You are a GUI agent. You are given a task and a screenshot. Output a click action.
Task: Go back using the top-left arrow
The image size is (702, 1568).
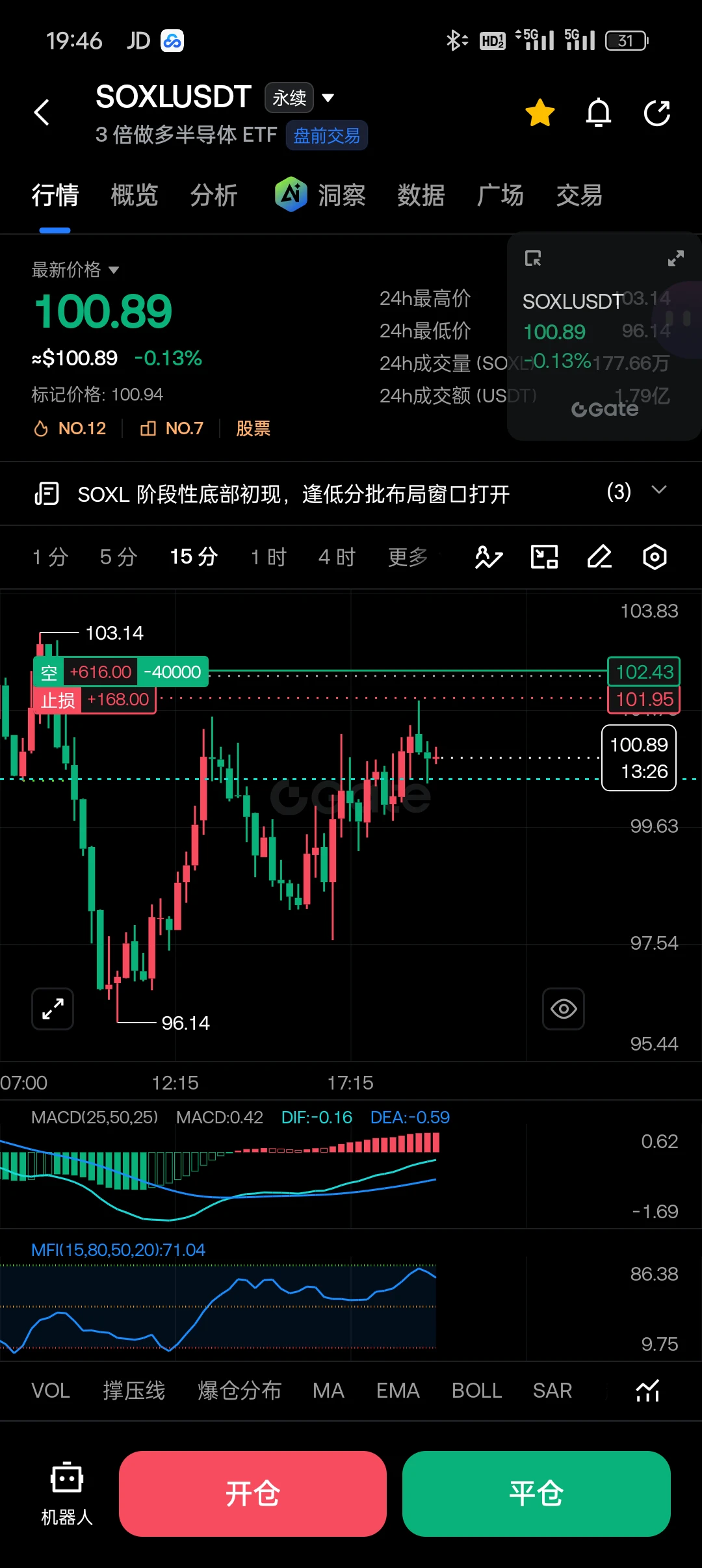pos(42,112)
